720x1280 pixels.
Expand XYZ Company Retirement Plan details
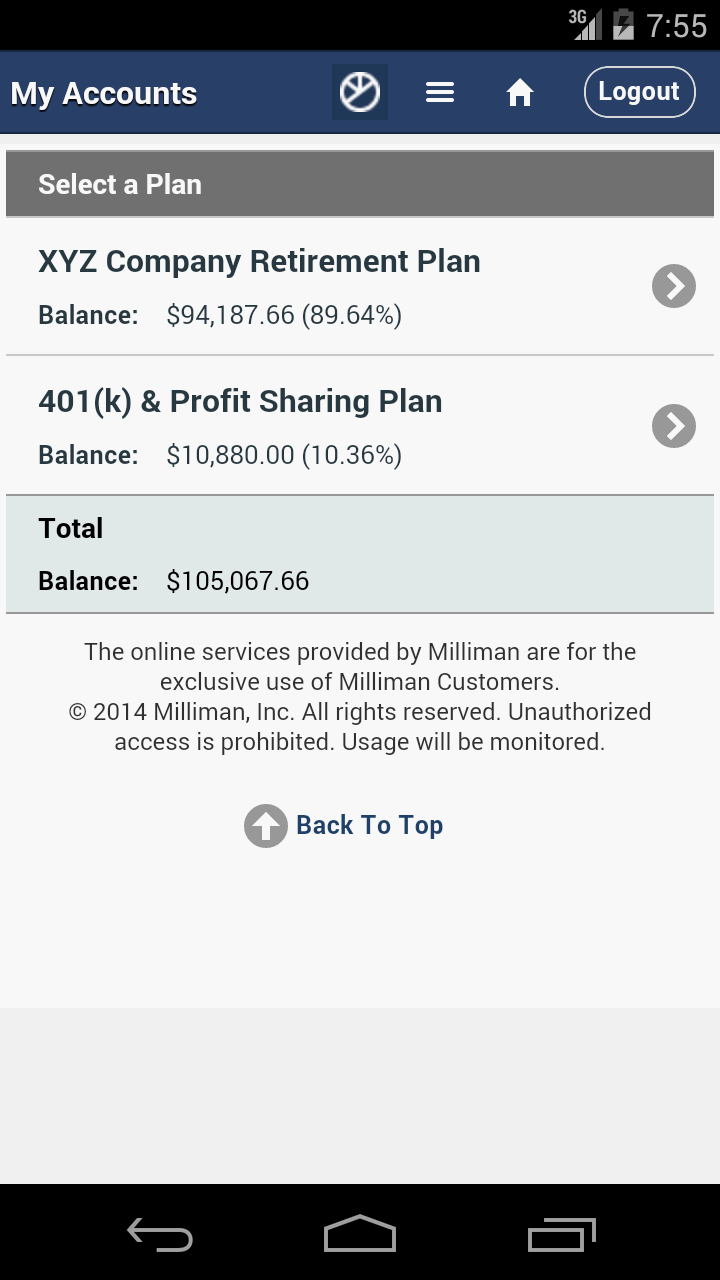point(673,286)
